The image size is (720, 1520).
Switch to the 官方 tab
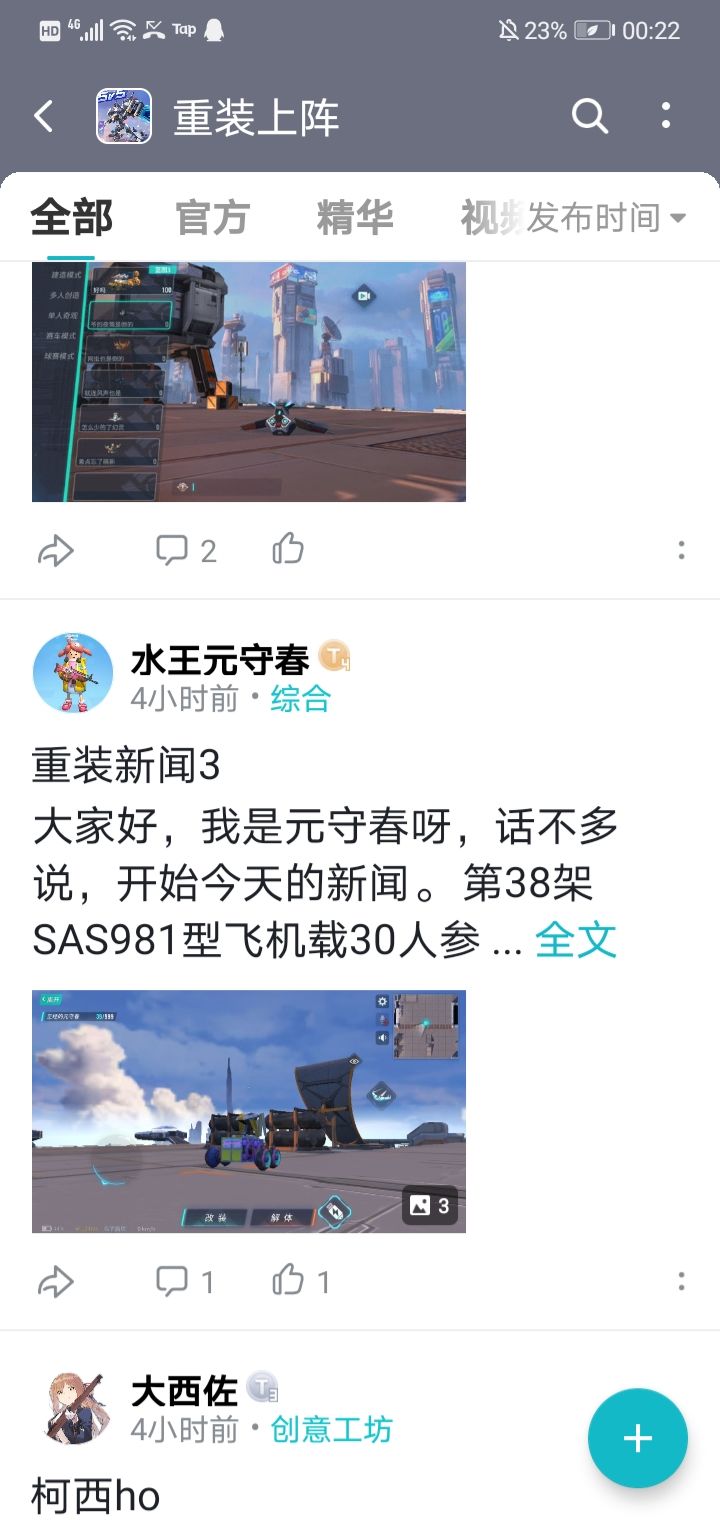coord(211,217)
